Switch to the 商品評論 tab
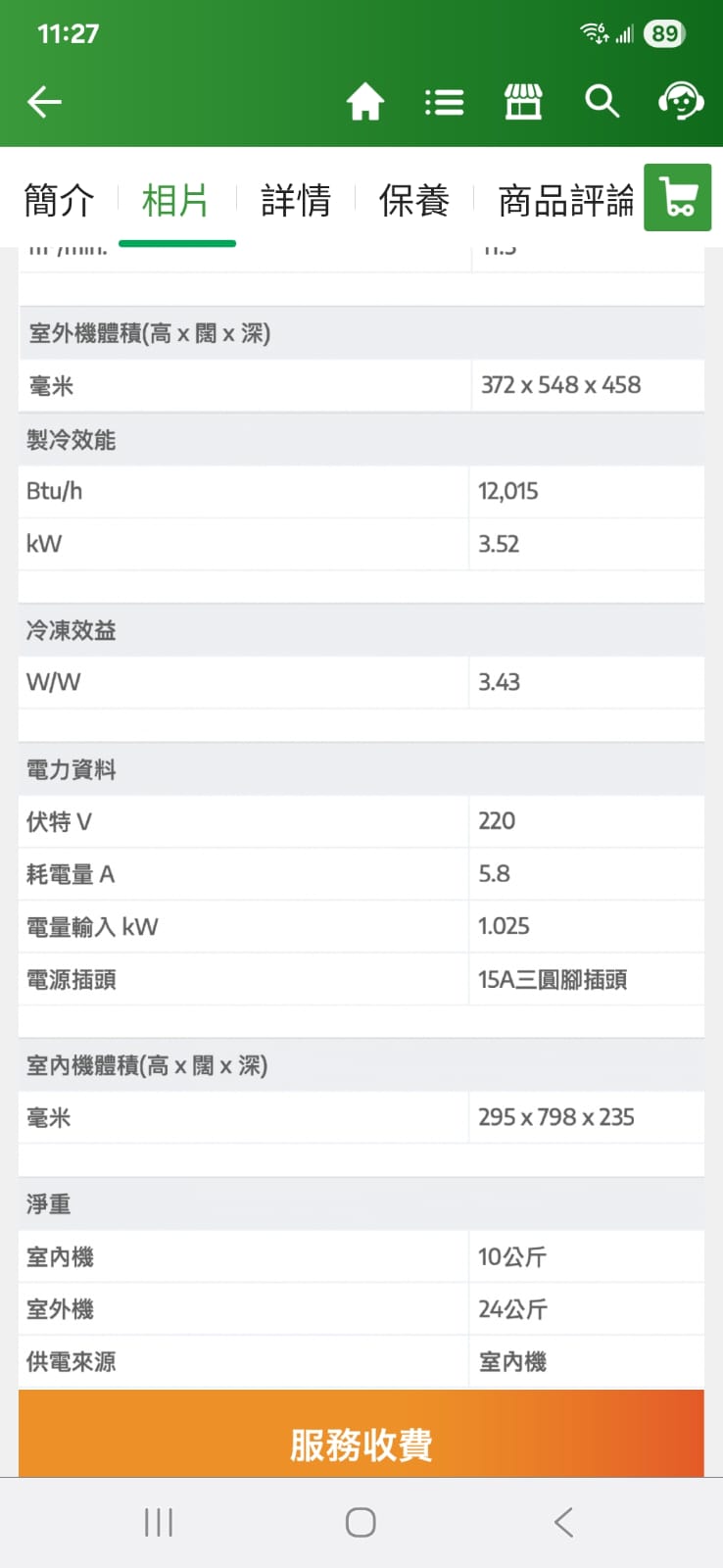Viewport: 723px width, 1568px height. click(x=566, y=201)
